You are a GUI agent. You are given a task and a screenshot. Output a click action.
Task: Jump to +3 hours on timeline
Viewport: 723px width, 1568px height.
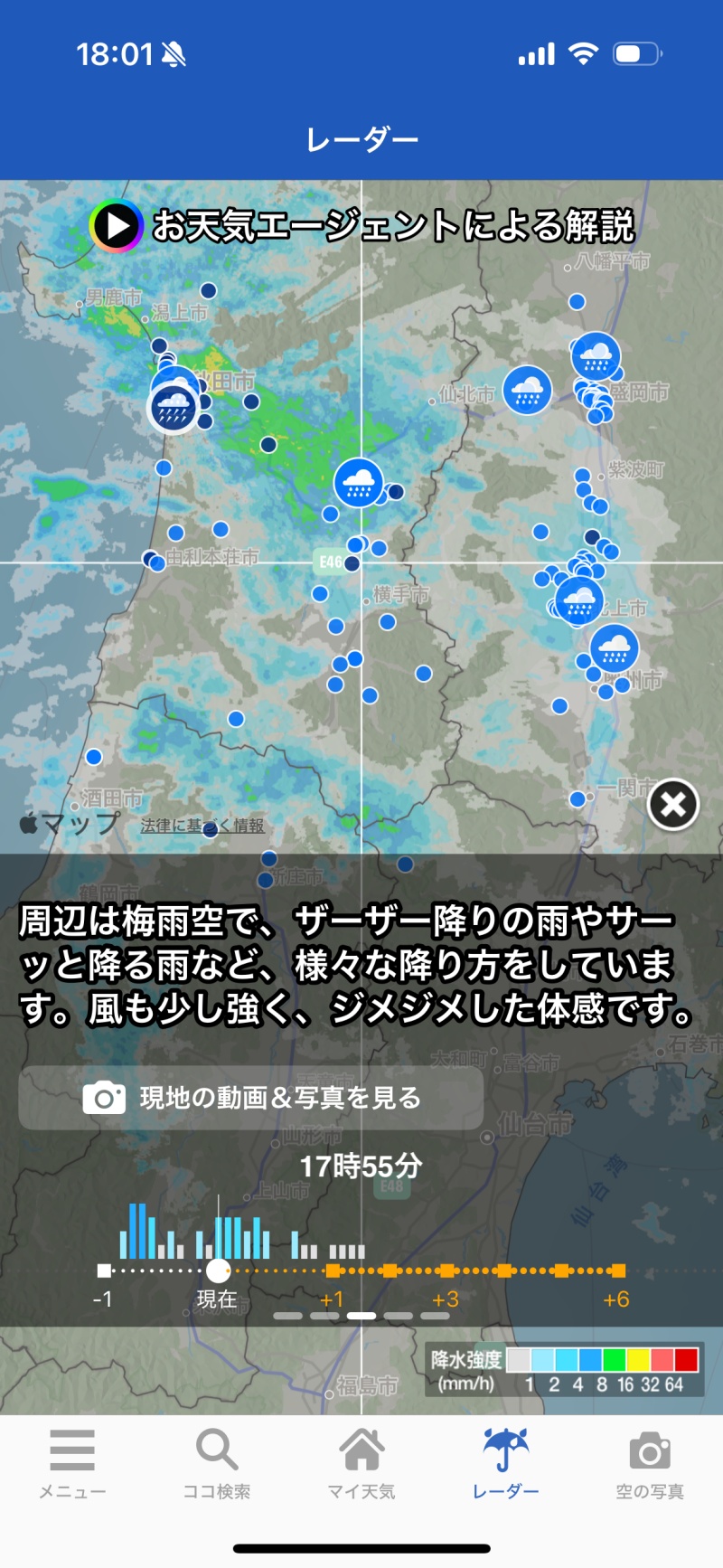pyautogui.click(x=446, y=1271)
